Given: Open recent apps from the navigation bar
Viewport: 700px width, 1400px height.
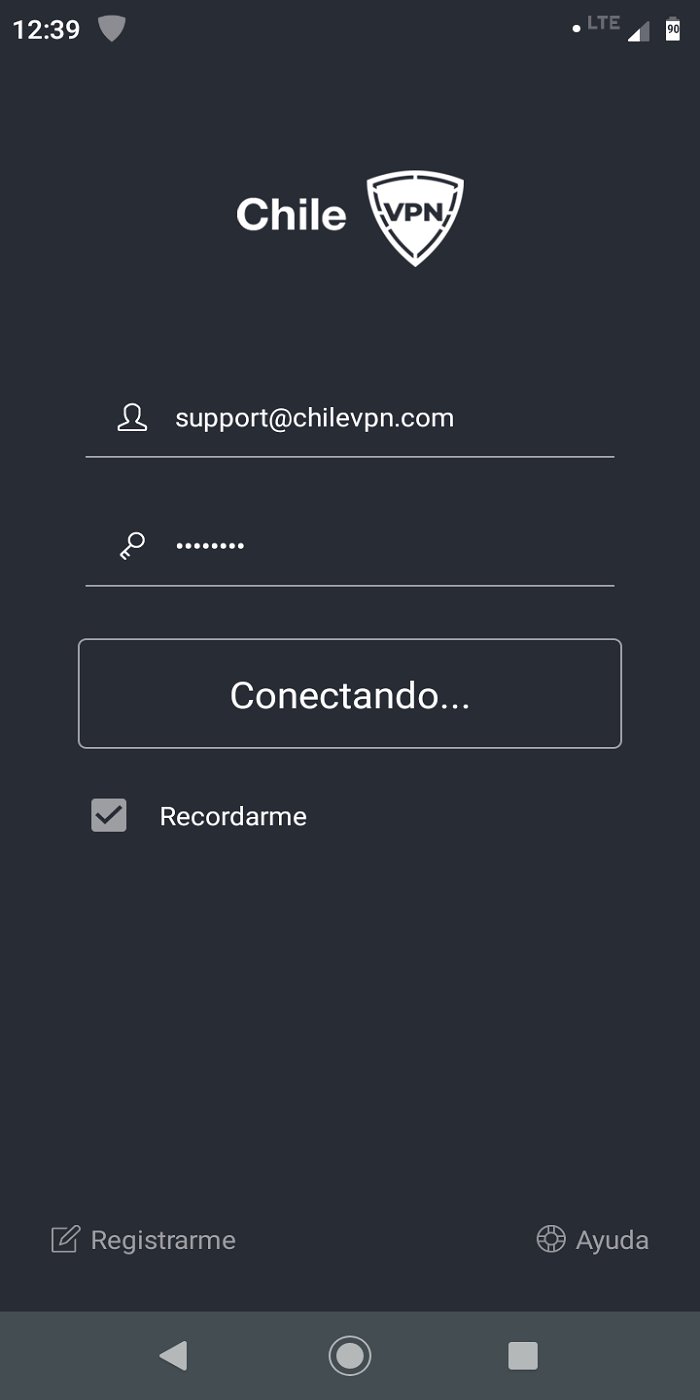Looking at the screenshot, I should click(x=523, y=1356).
